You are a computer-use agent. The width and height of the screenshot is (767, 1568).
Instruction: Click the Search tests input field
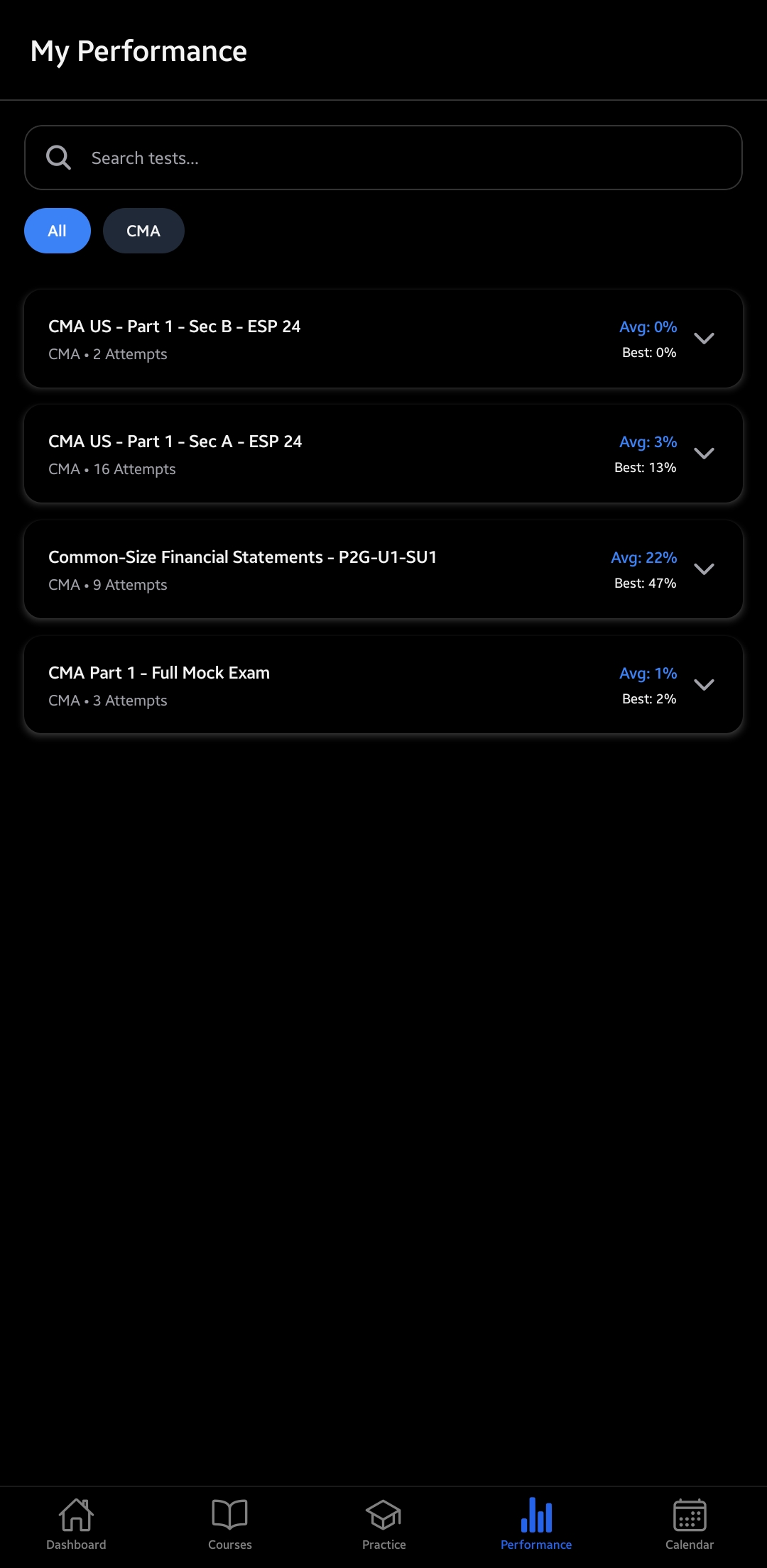pos(383,157)
